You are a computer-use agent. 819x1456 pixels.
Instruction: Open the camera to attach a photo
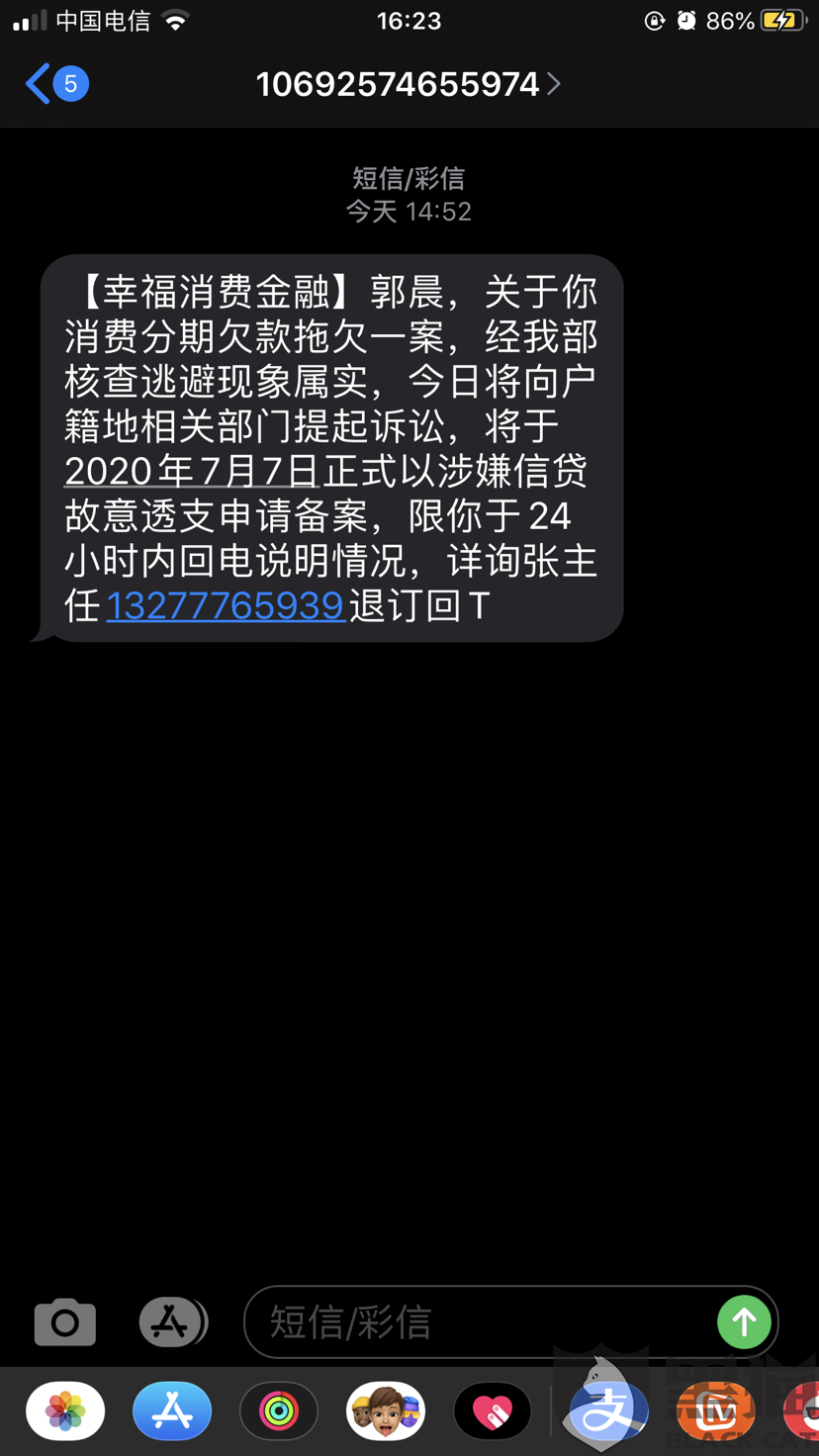coord(65,1322)
